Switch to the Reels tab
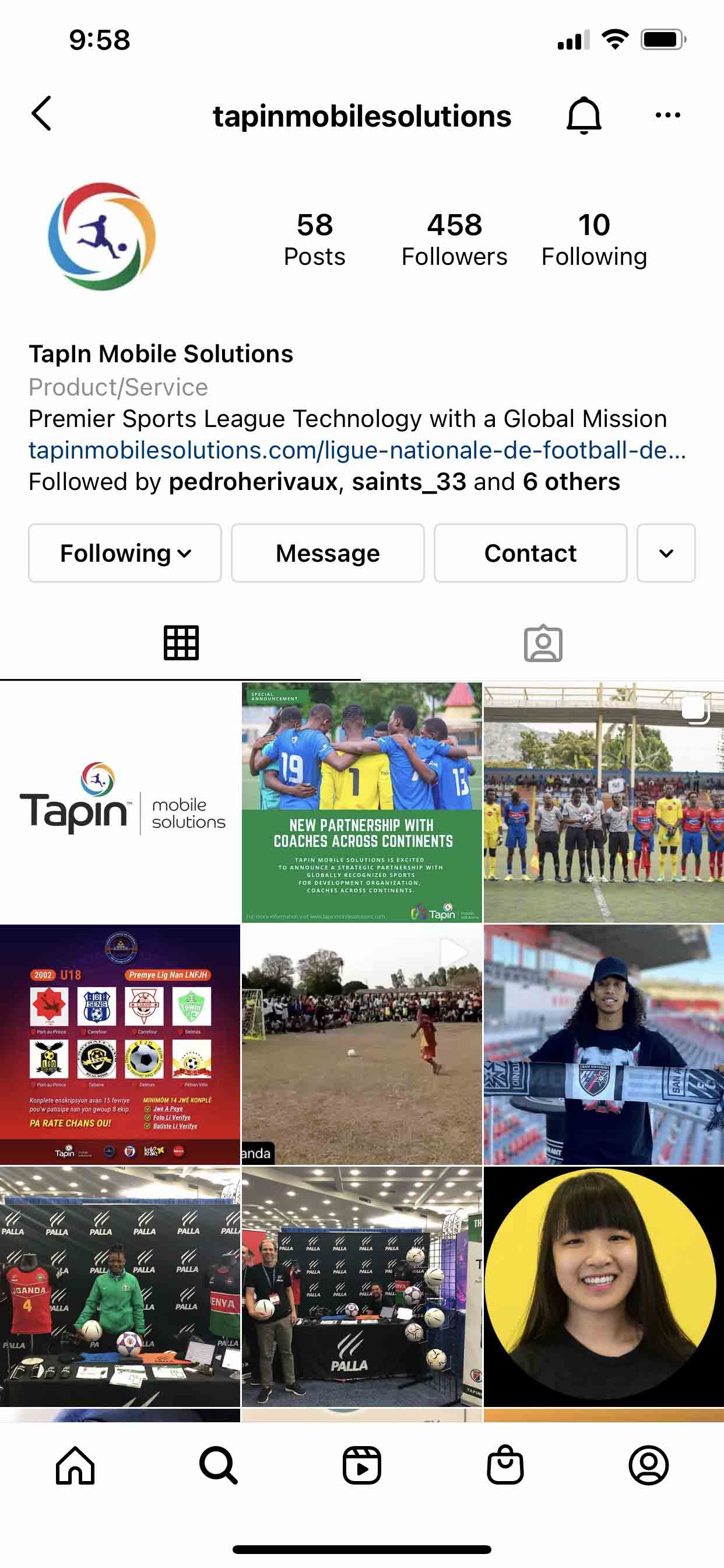724x1568 pixels. [361, 1465]
